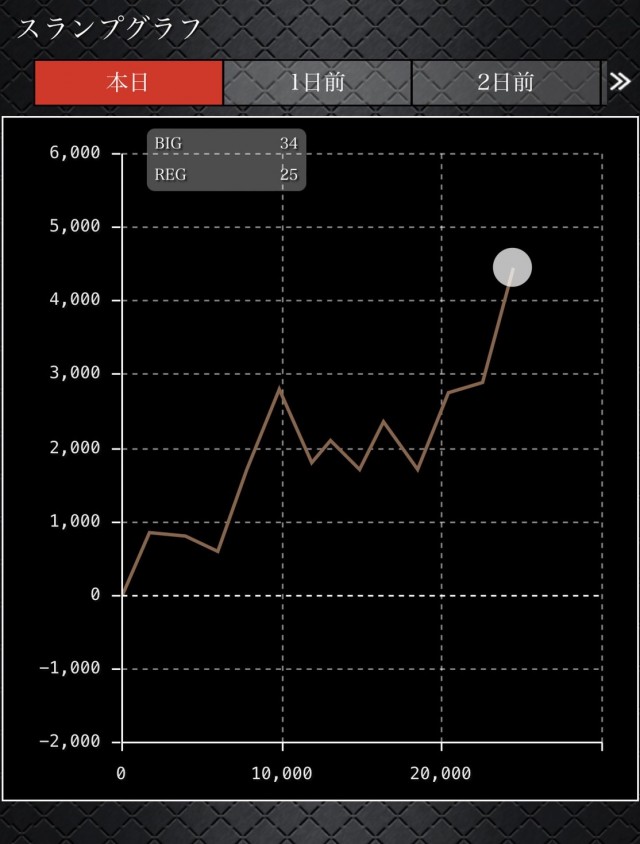Switch to the 2日前 tab
This screenshot has height=844, width=640.
(505, 83)
